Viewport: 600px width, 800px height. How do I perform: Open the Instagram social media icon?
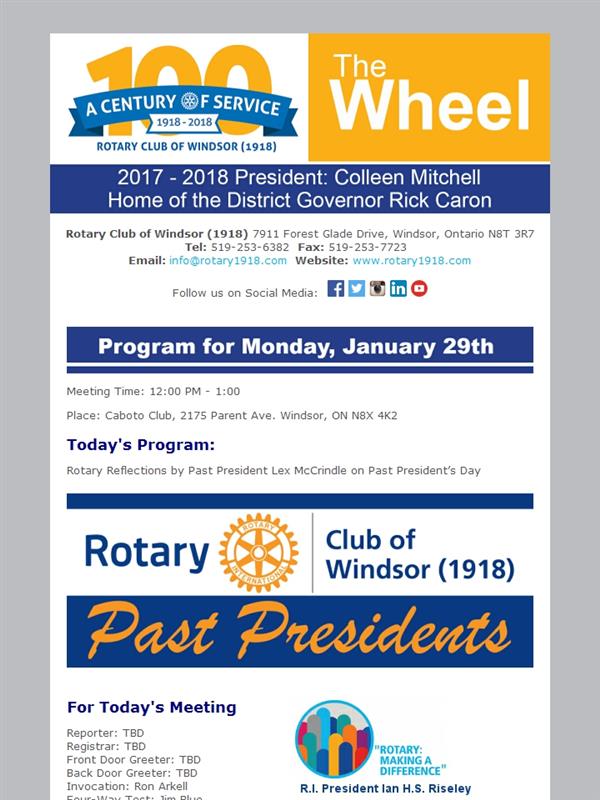click(x=378, y=288)
